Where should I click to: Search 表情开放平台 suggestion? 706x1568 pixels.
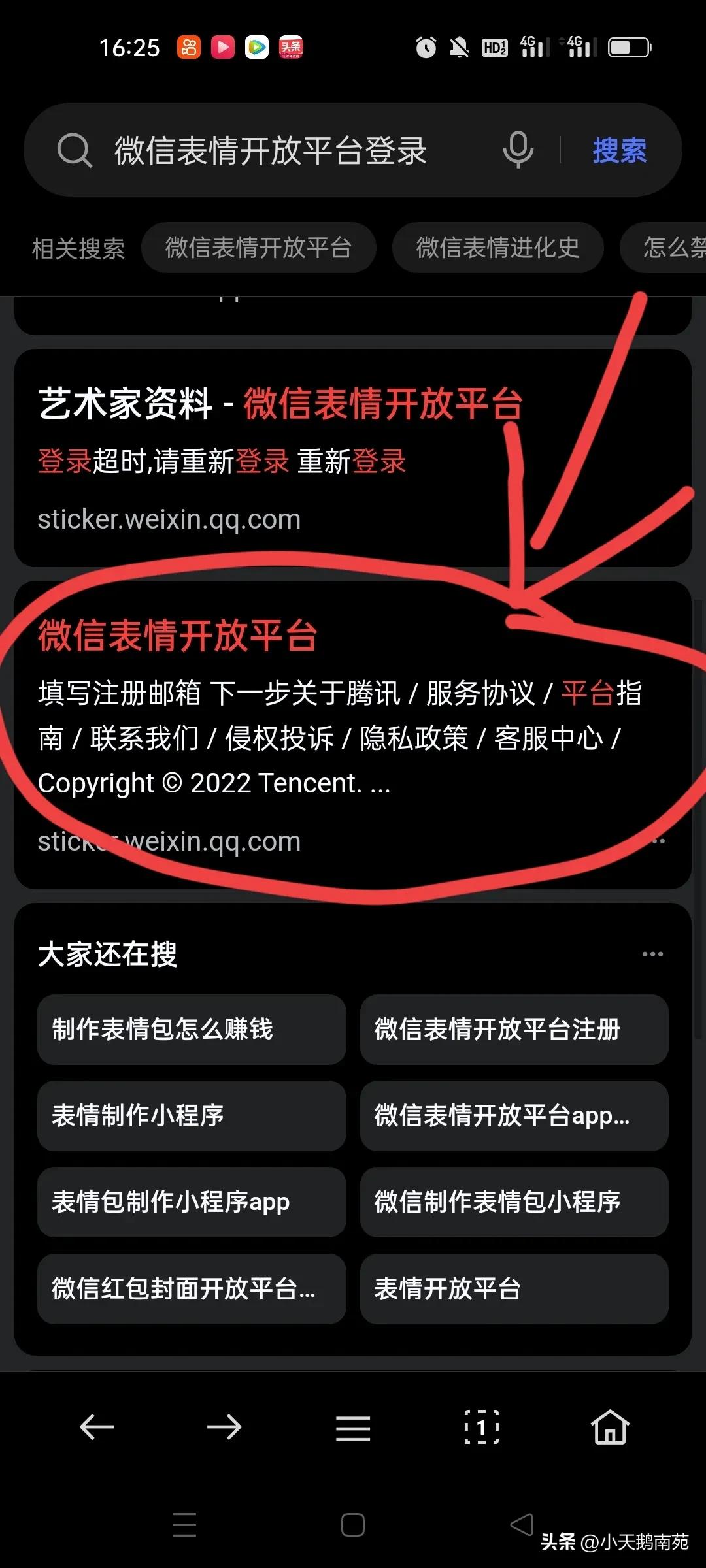click(x=514, y=1289)
